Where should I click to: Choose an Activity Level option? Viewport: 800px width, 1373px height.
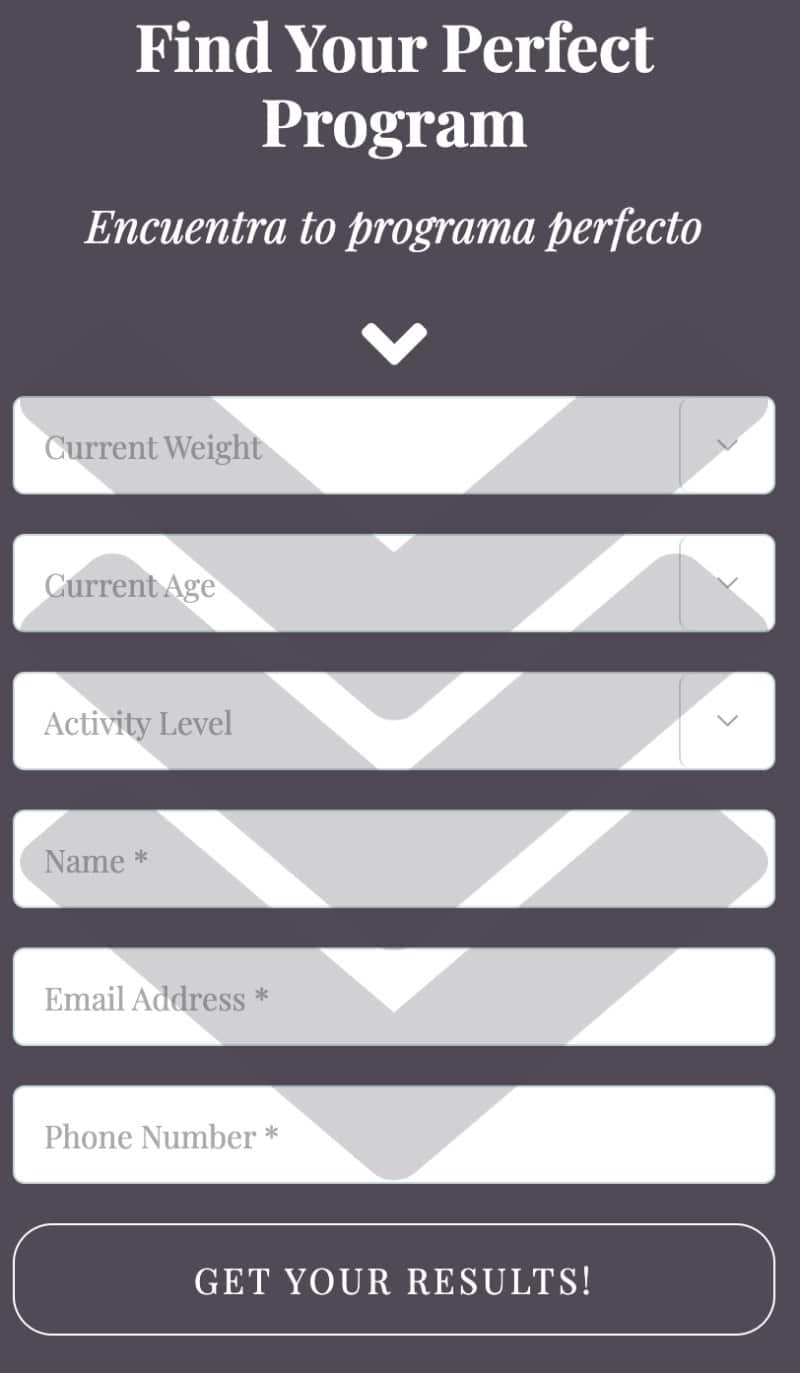393,722
